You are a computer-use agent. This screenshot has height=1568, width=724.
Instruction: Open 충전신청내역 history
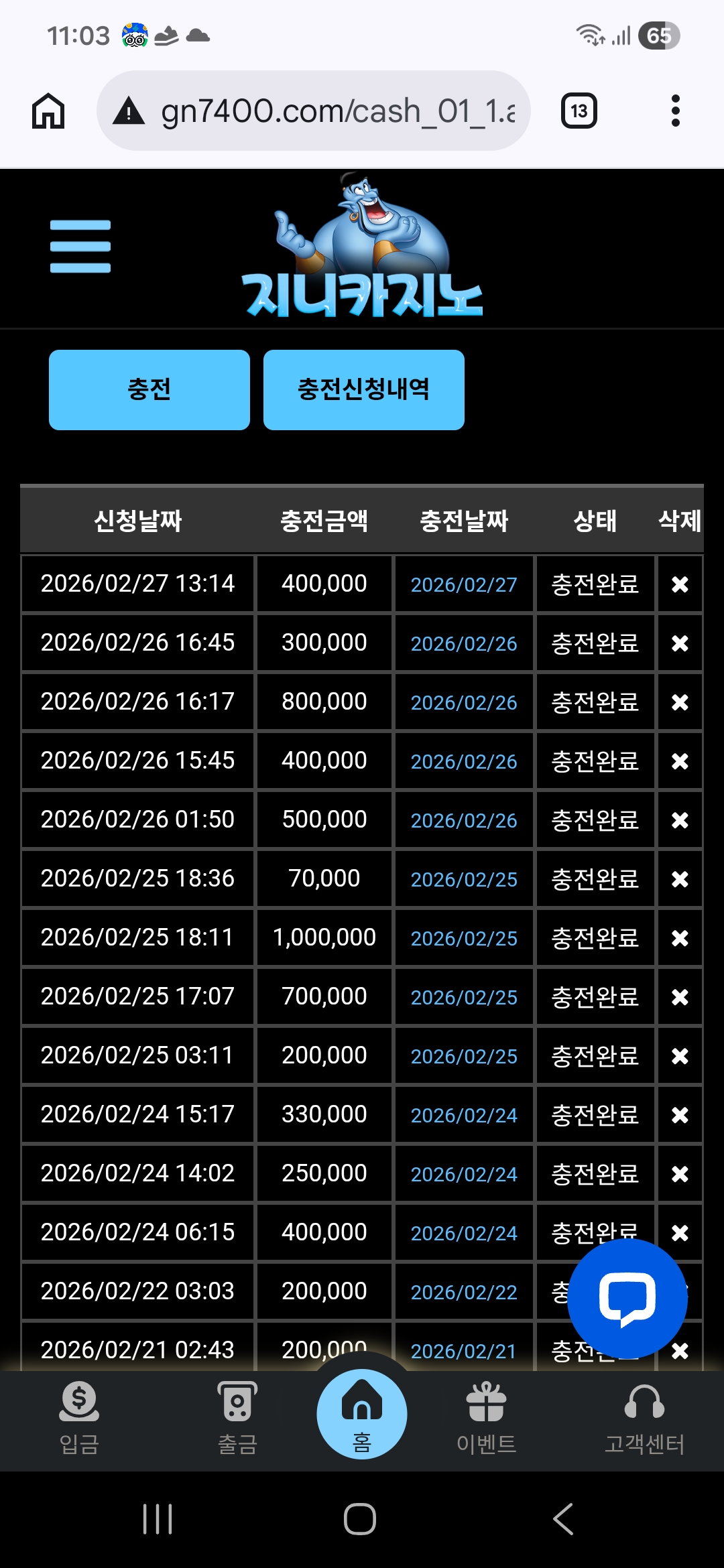coord(363,389)
